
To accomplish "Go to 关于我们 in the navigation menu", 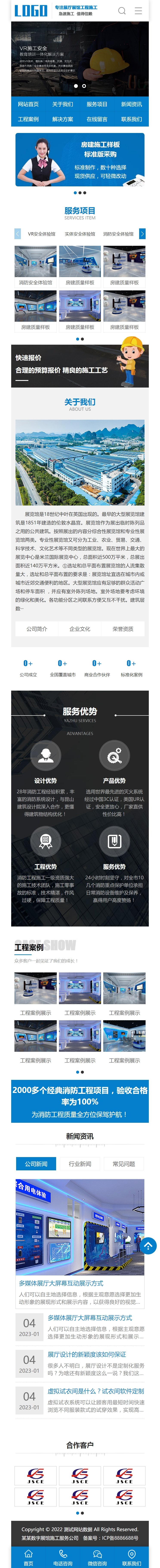I will [x=62, y=104].
